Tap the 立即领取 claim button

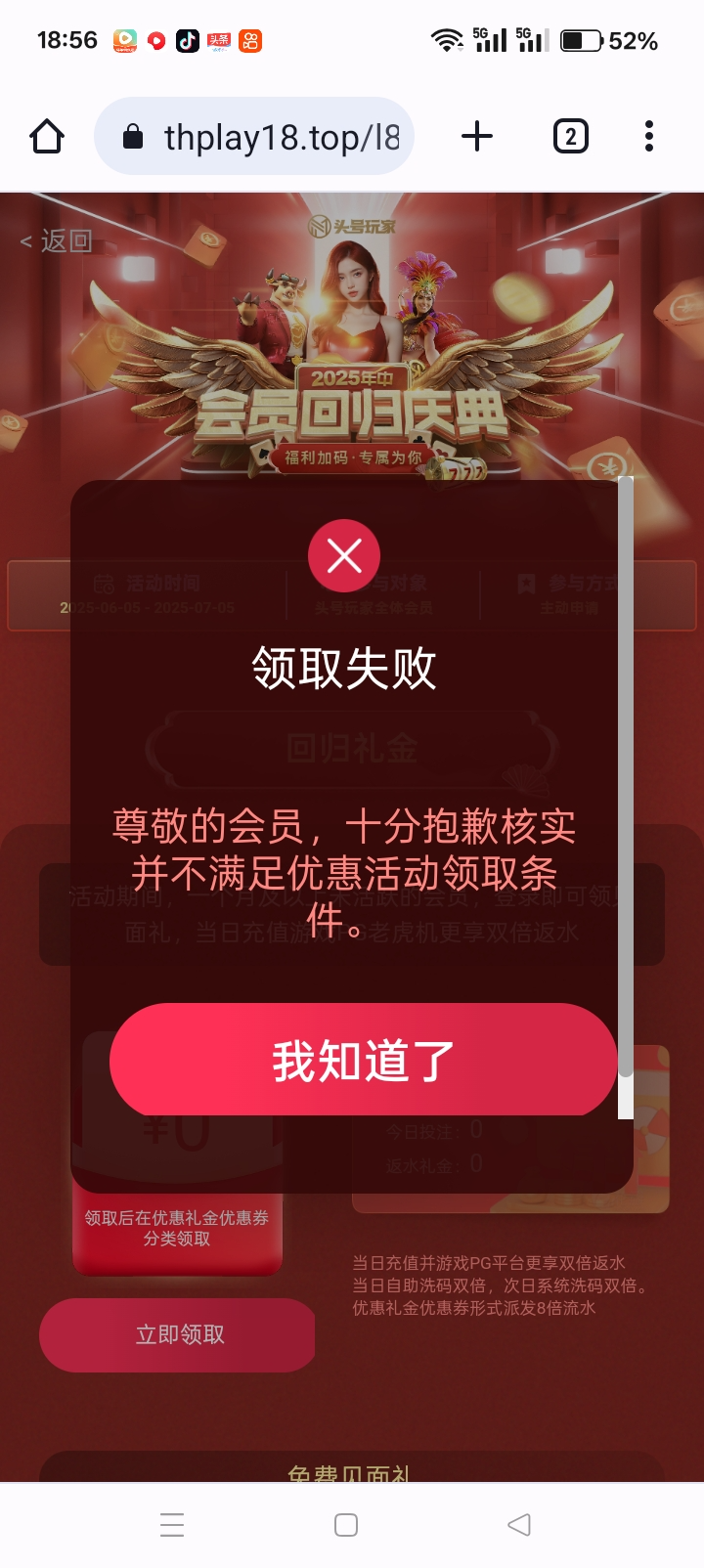click(178, 1334)
